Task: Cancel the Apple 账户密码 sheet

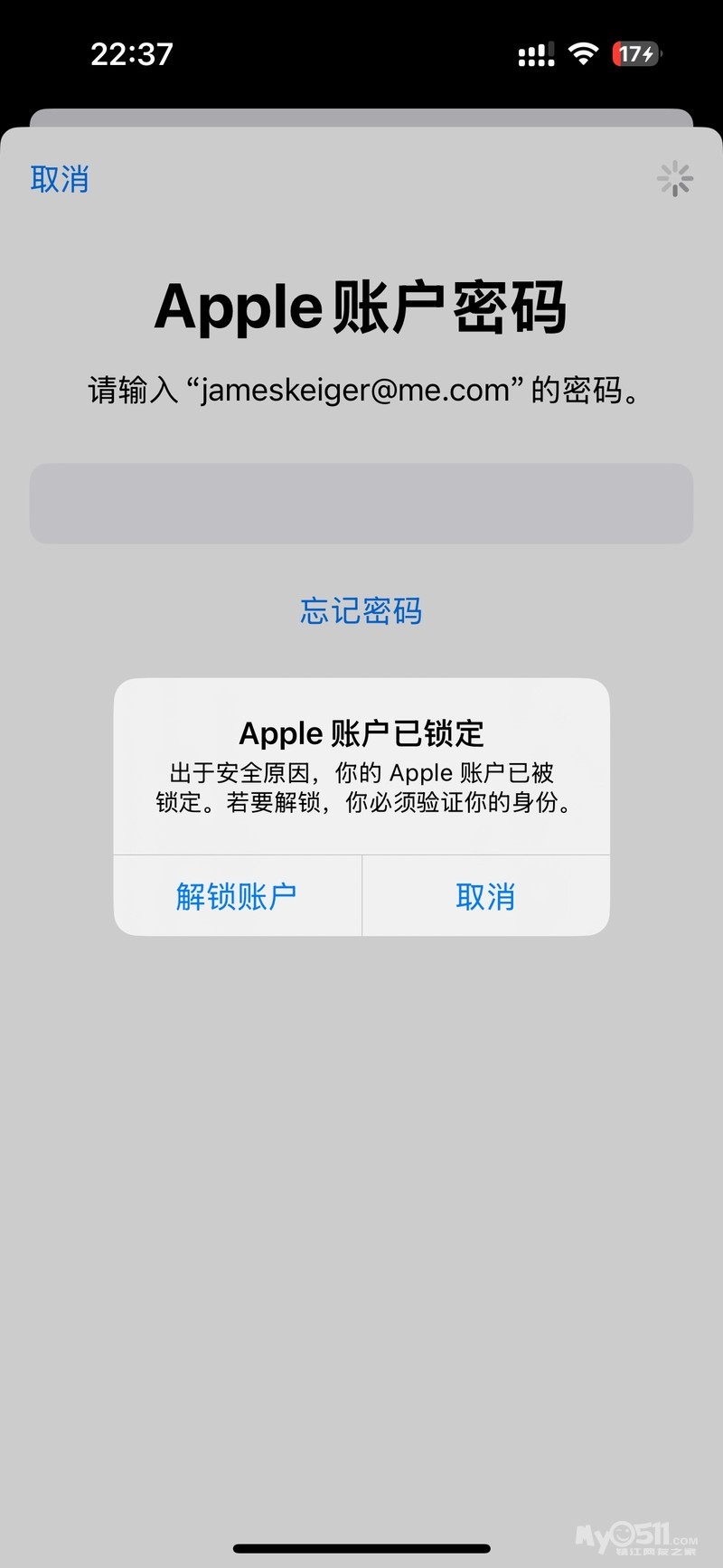Action: point(60,179)
